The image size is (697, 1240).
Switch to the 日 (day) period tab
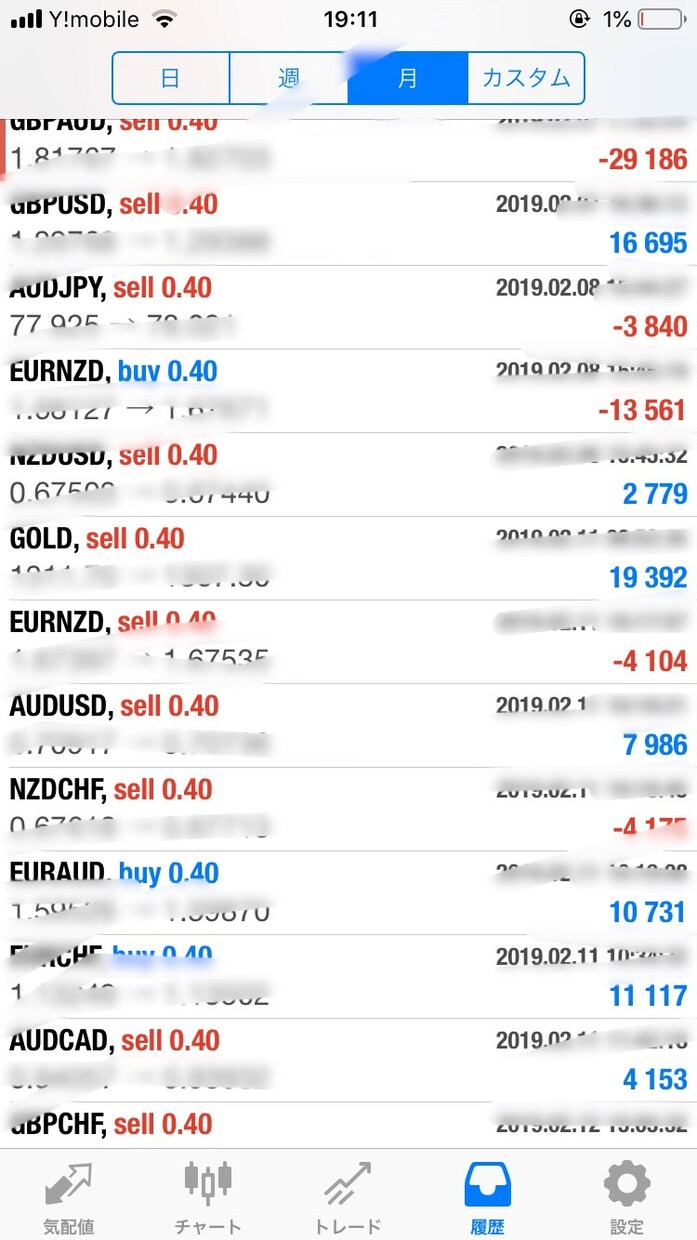point(171,78)
